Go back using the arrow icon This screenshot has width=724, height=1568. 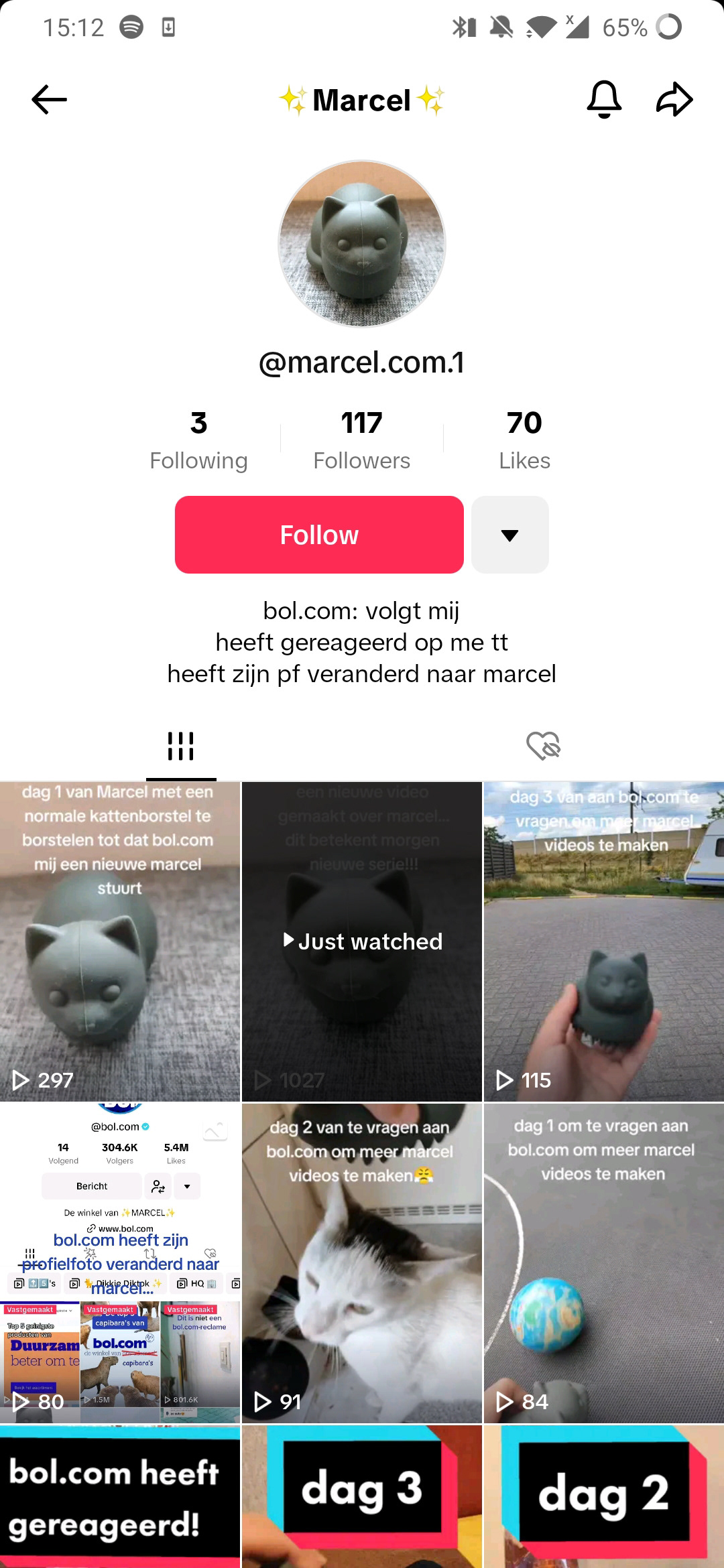click(x=49, y=100)
